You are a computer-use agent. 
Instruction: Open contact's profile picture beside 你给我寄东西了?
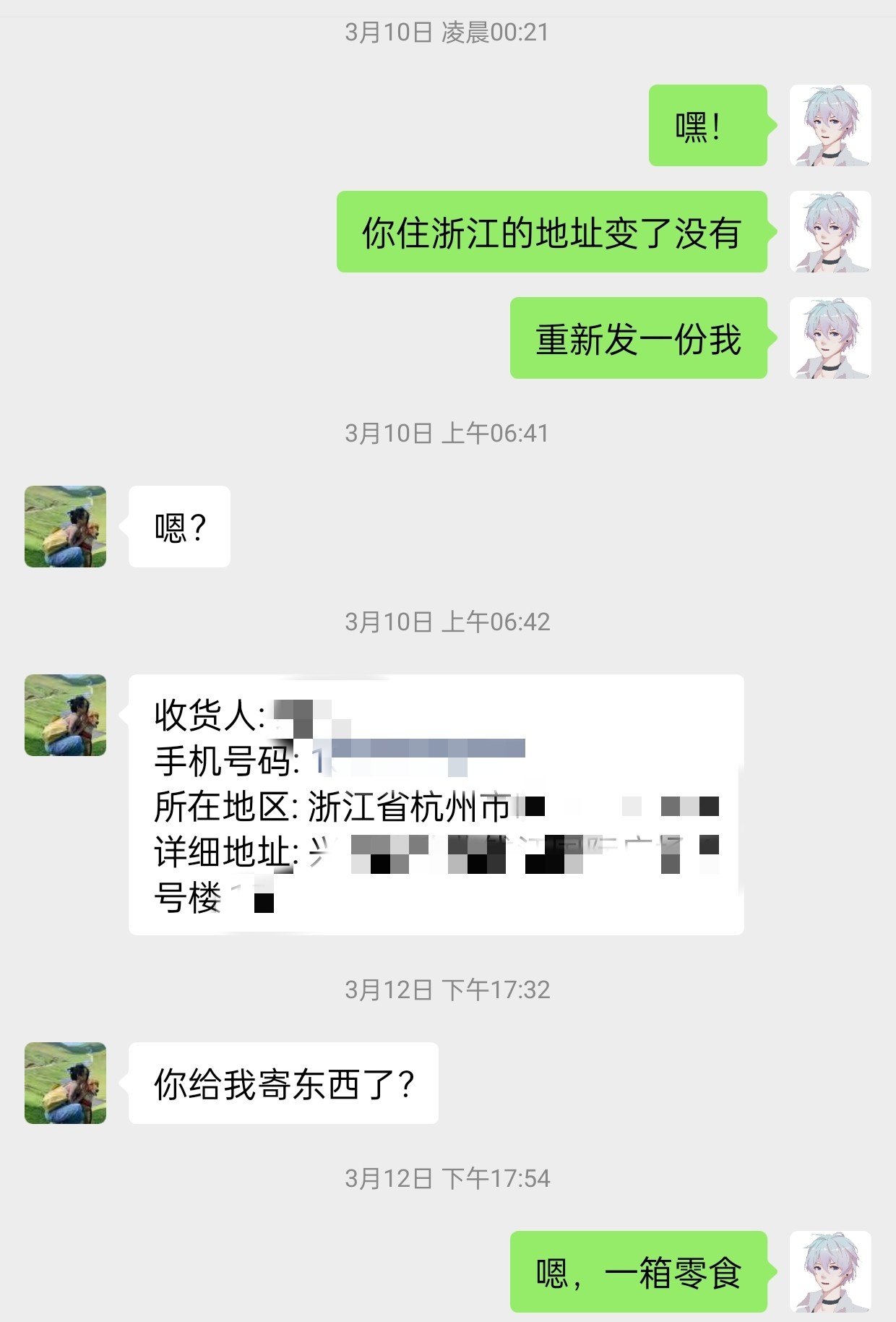[x=65, y=1083]
